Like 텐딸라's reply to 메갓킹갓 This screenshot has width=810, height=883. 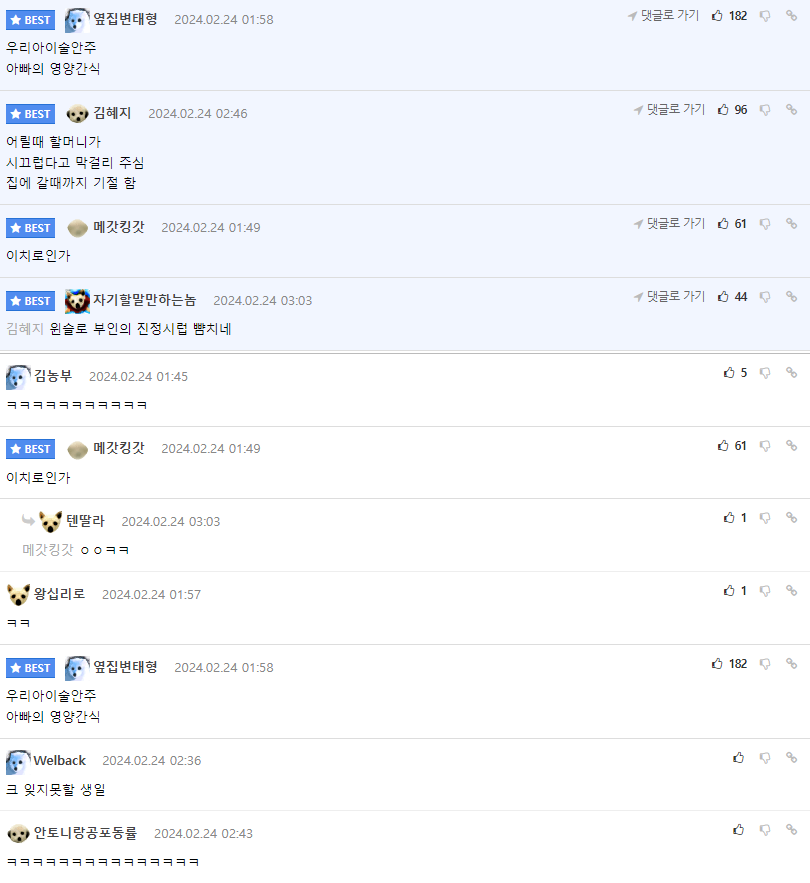[x=729, y=518]
